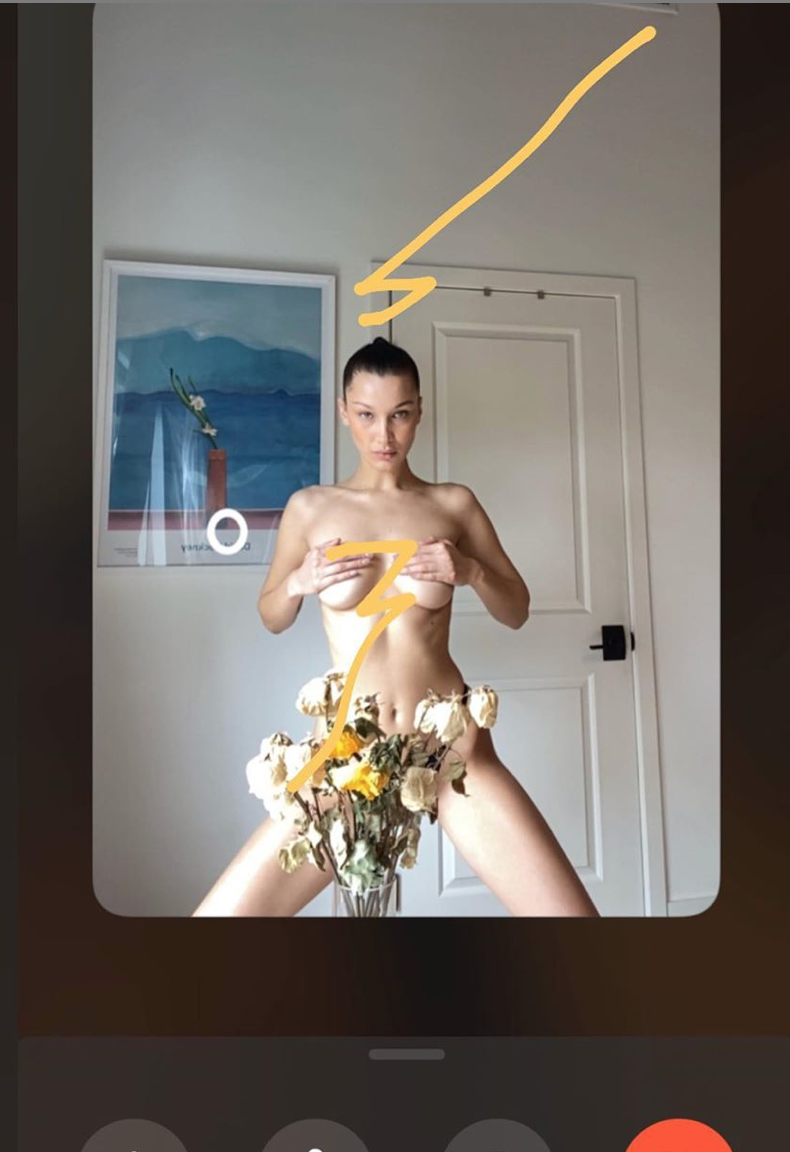Image resolution: width=790 pixels, height=1152 pixels.
Task: Select the yellow arrow annotation near the door
Action: pyautogui.click(x=500, y=170)
